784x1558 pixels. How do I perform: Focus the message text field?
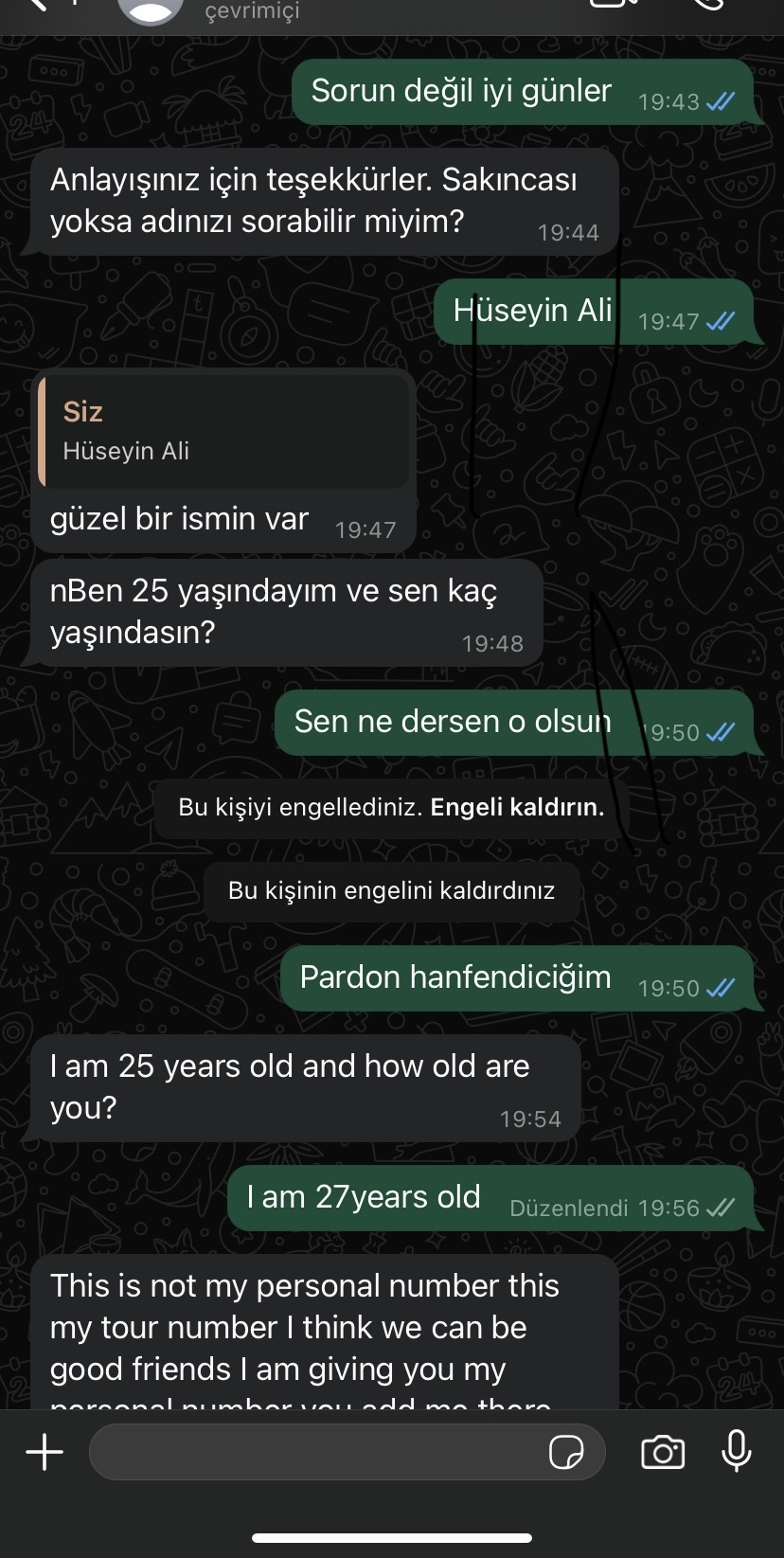pos(312,1451)
